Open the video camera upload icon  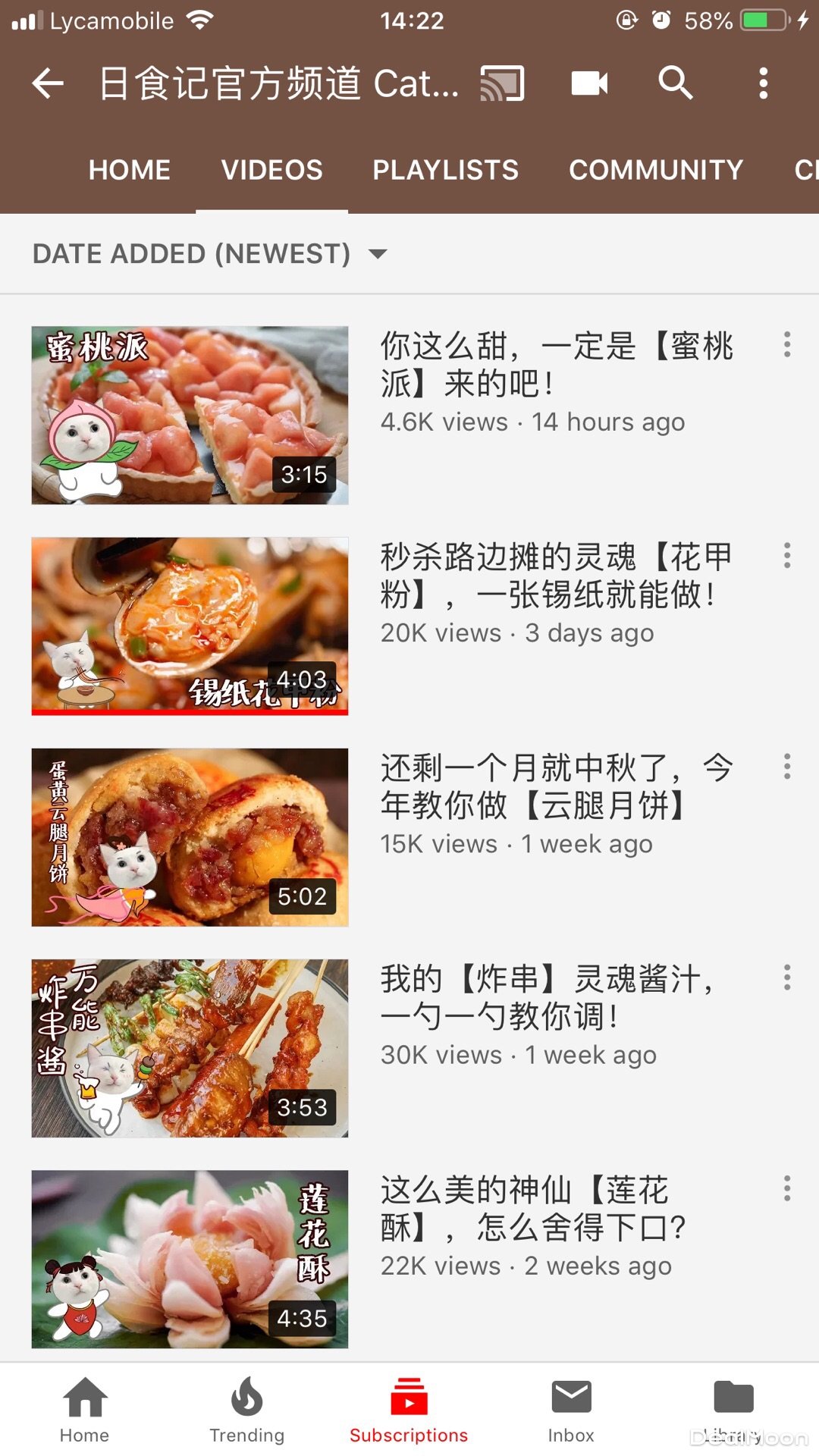click(590, 83)
